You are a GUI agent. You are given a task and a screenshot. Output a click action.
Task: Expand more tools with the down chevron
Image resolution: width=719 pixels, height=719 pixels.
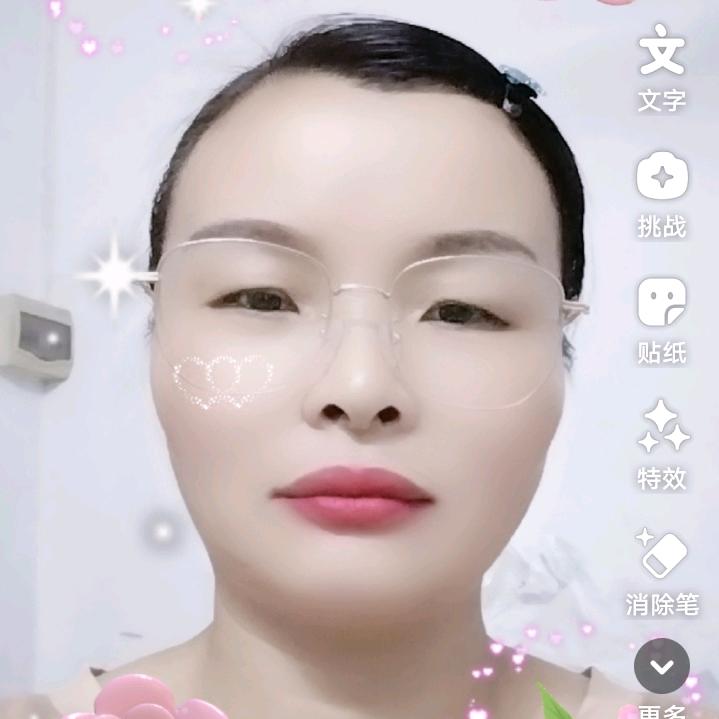[662, 666]
